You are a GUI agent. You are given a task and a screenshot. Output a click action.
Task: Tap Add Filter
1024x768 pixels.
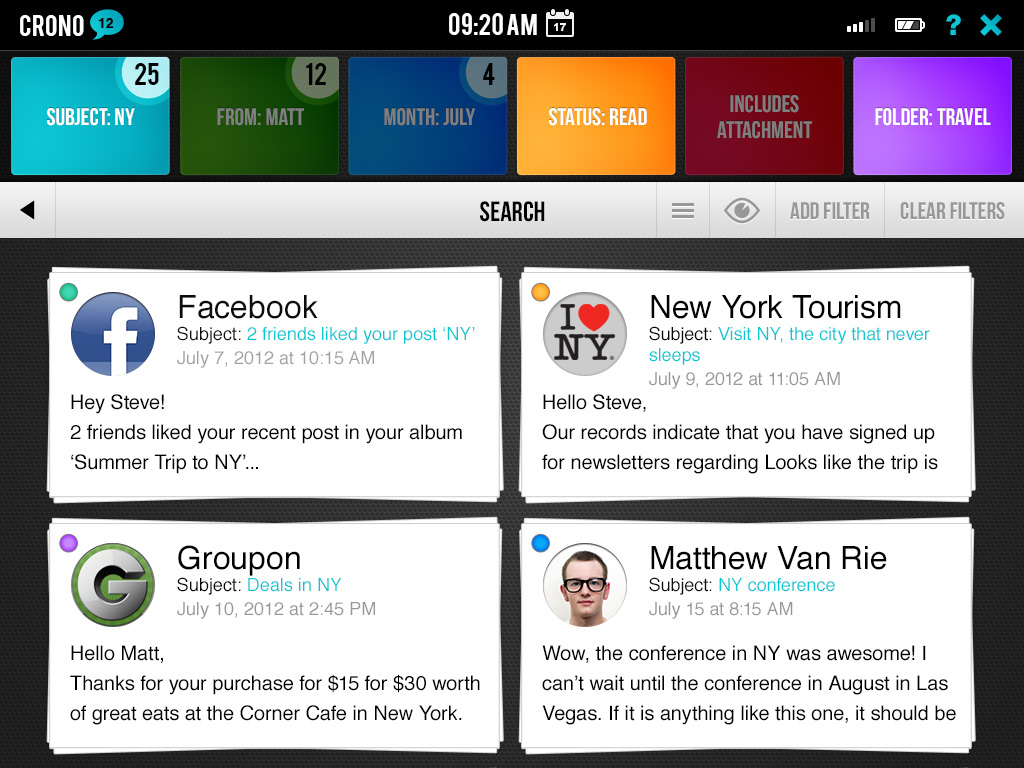[x=829, y=211]
